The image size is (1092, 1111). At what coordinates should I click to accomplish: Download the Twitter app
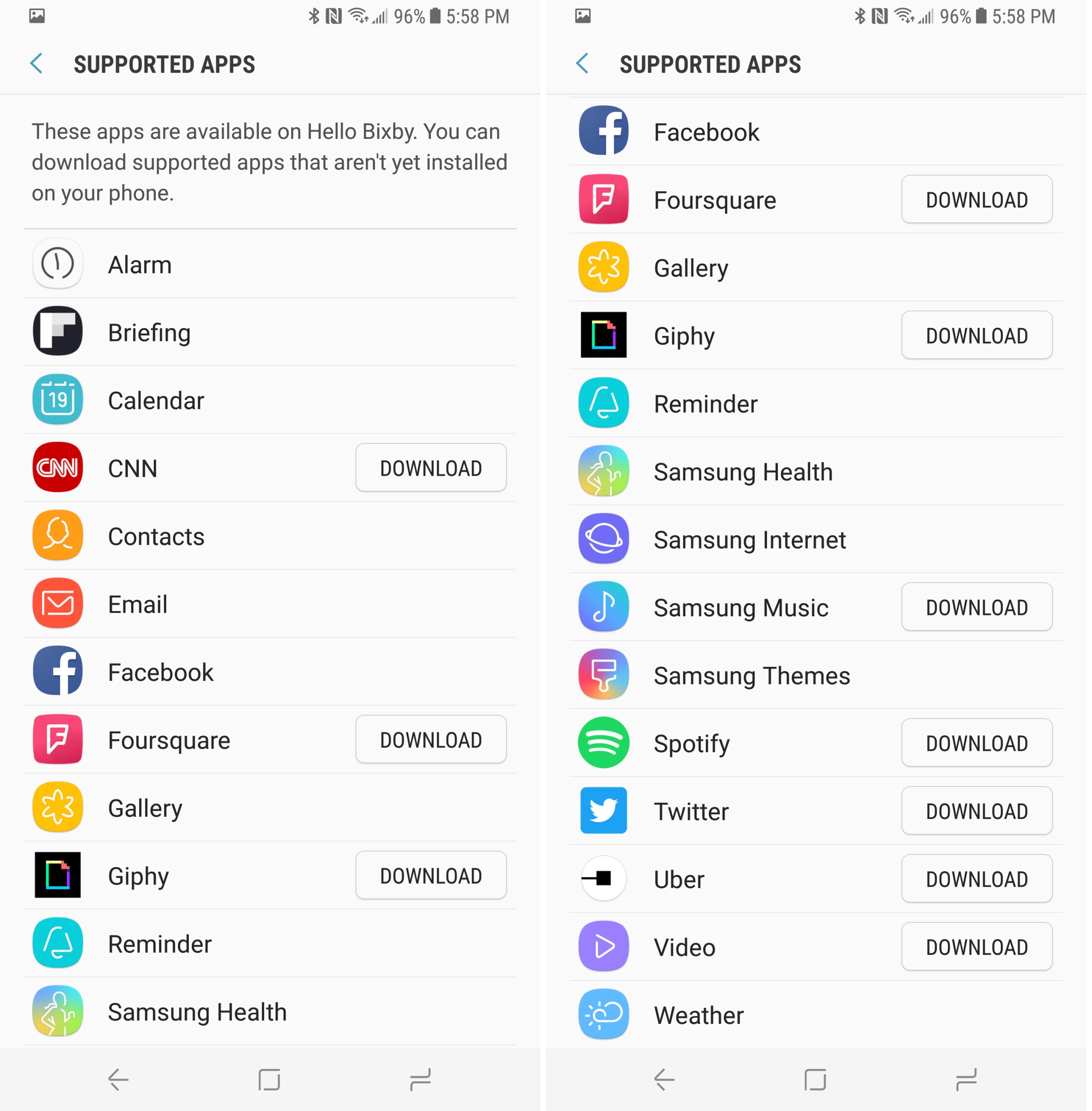(976, 810)
